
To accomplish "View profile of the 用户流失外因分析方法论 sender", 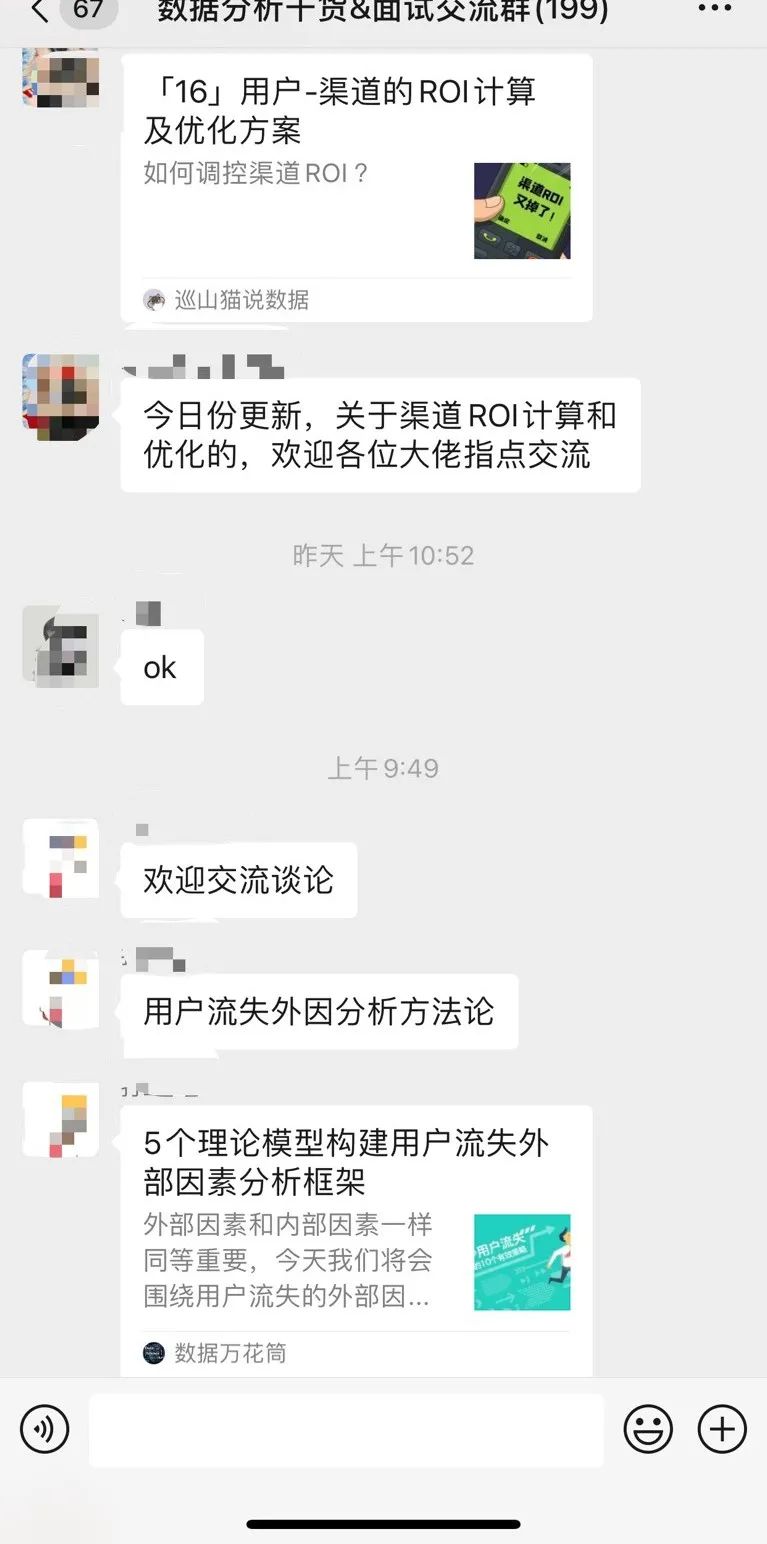I will click(x=60, y=989).
